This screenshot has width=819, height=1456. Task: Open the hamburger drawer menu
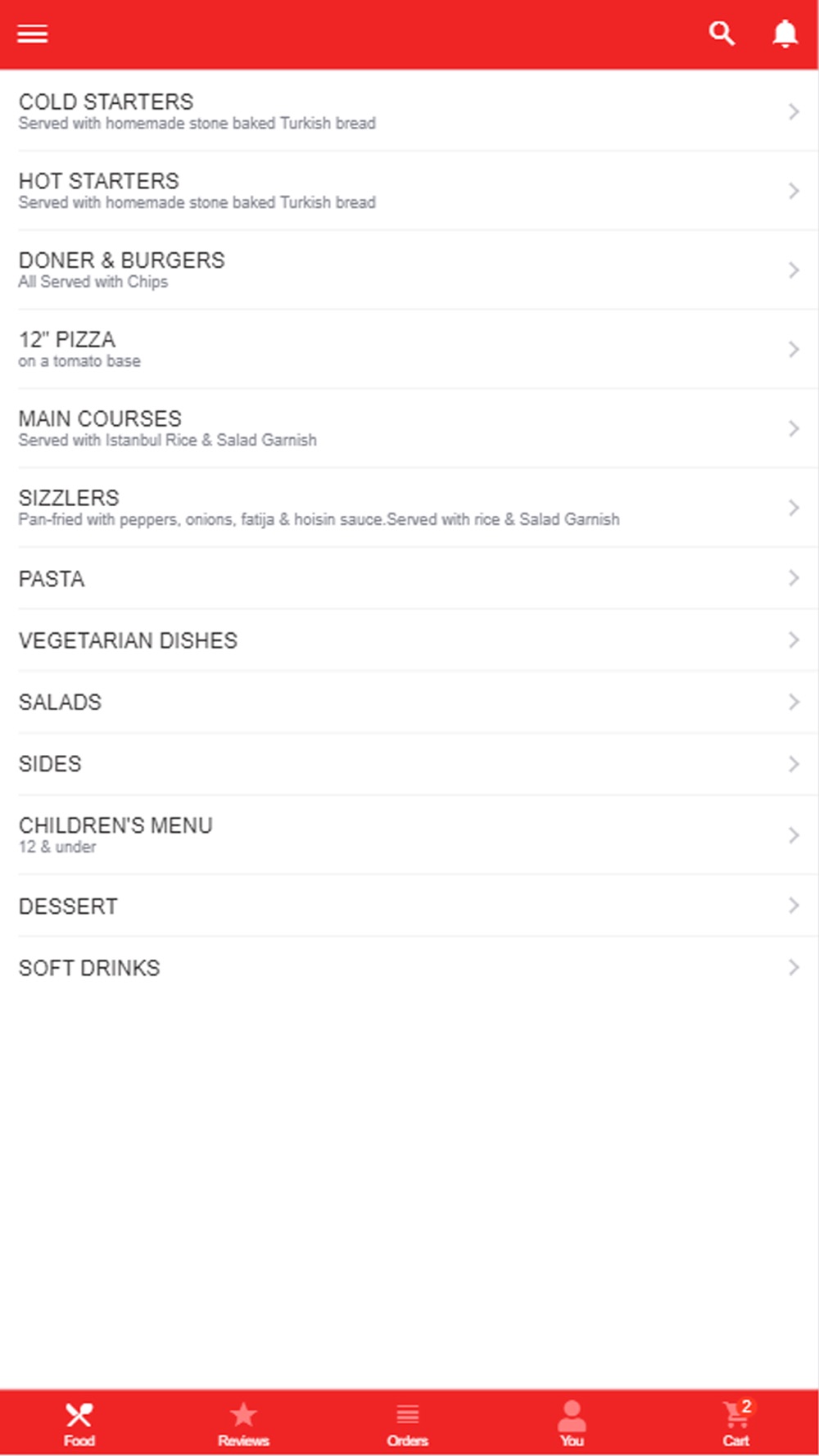33,34
